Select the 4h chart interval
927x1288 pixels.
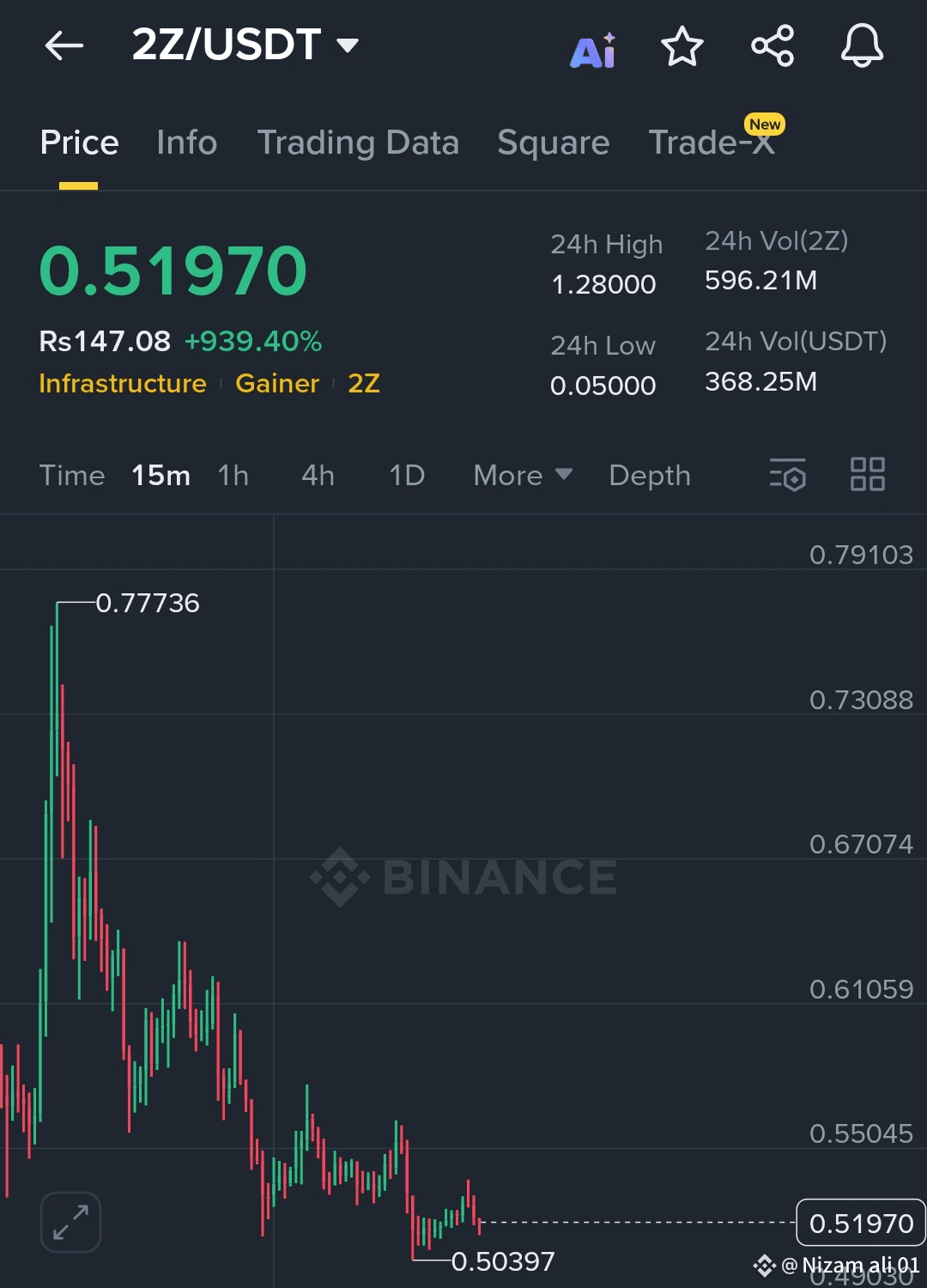coord(318,476)
